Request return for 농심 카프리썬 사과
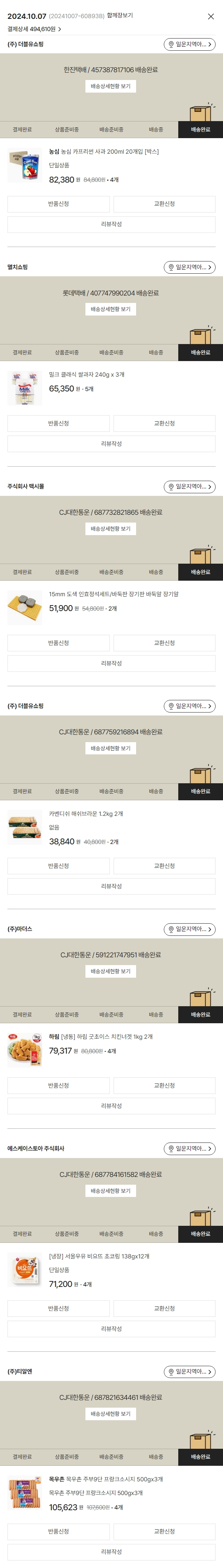This screenshot has width=223, height=1568. tap(58, 204)
